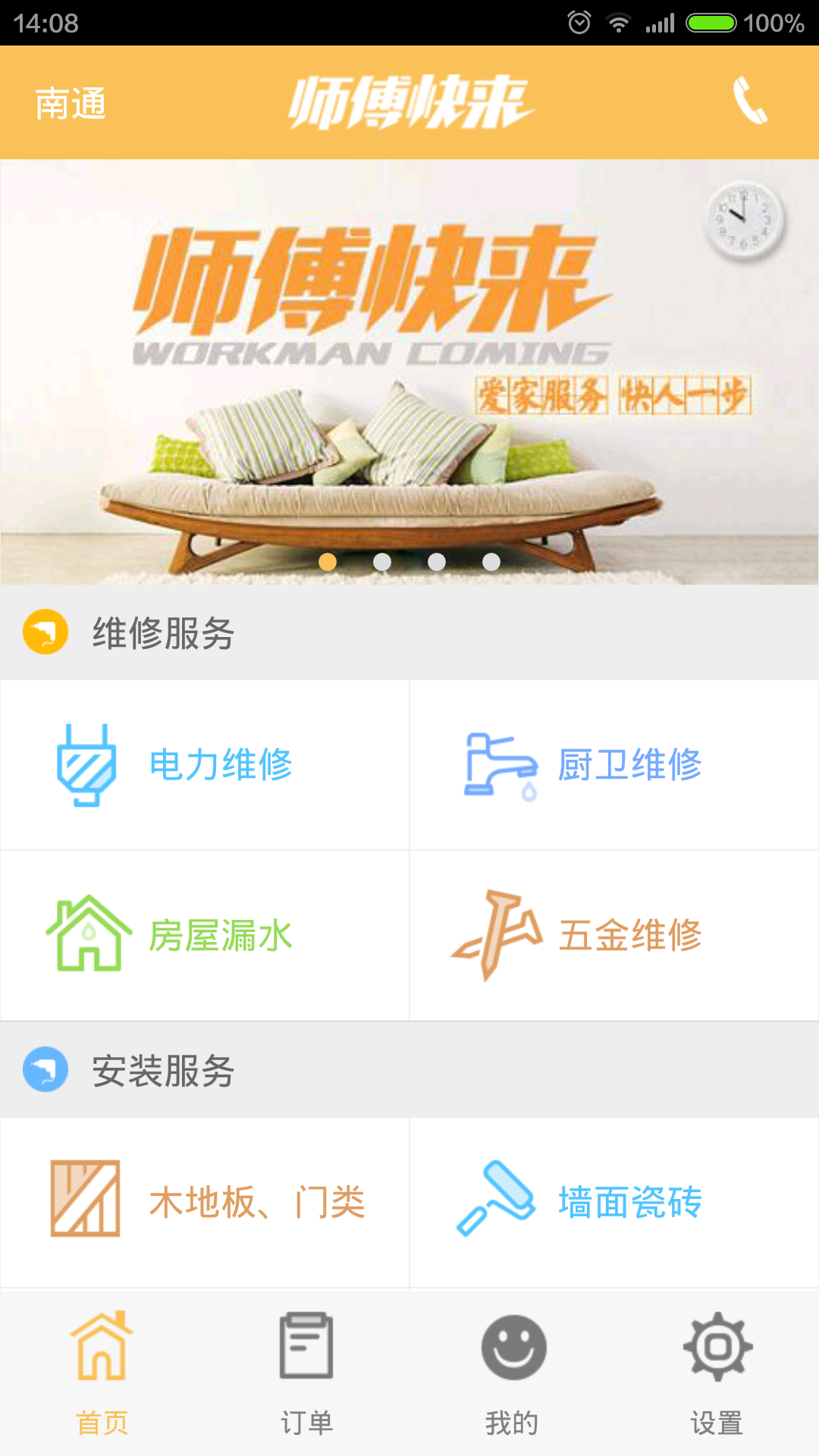This screenshot has height=1456, width=819.
Task: Tap the phone call icon
Action: 749,102
